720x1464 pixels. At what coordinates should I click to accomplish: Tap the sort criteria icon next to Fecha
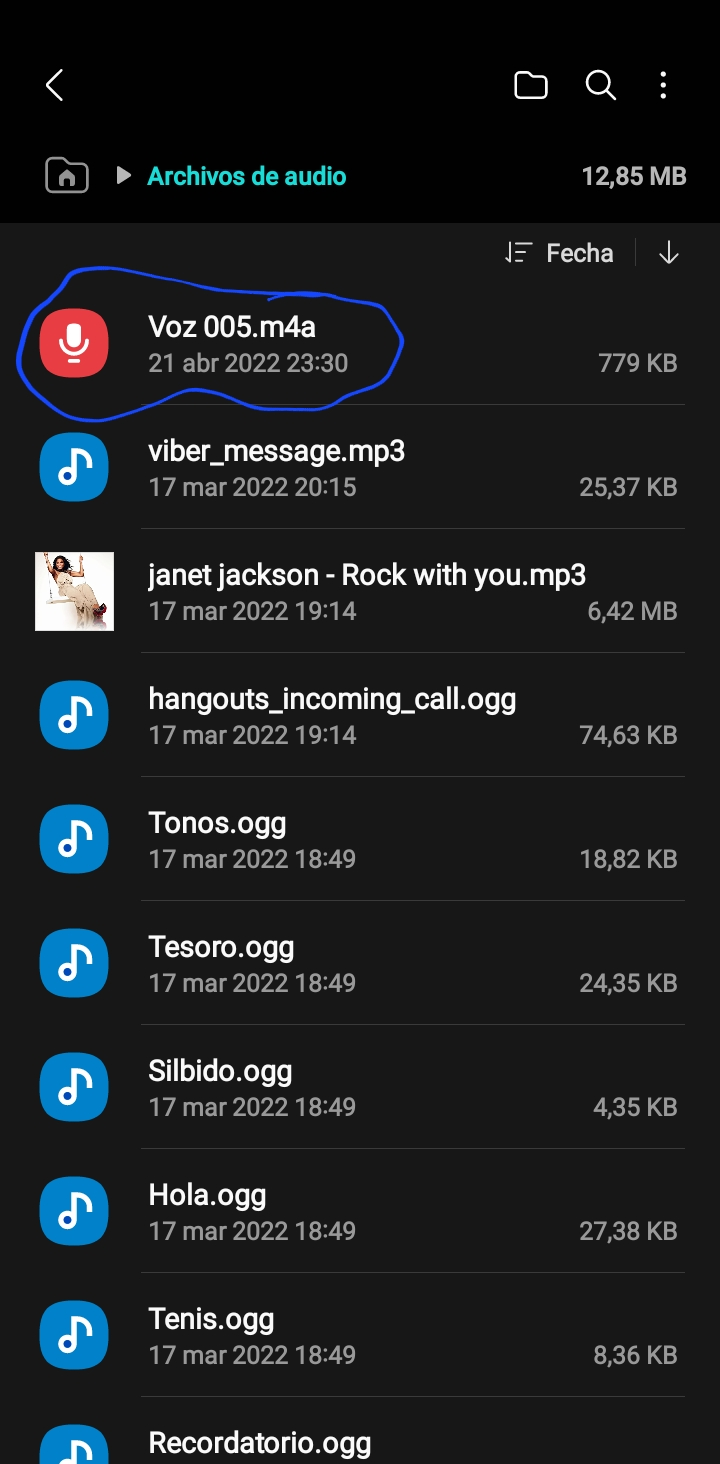click(x=518, y=253)
